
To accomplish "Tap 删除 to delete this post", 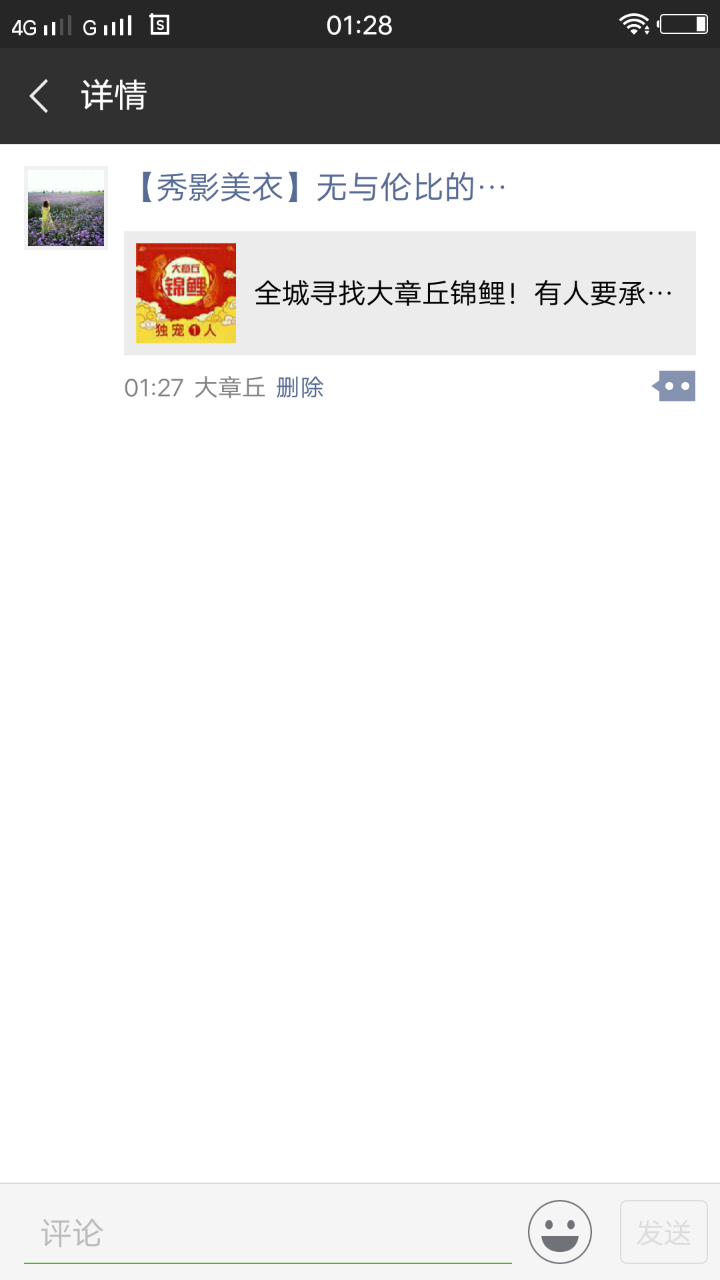I will [300, 388].
